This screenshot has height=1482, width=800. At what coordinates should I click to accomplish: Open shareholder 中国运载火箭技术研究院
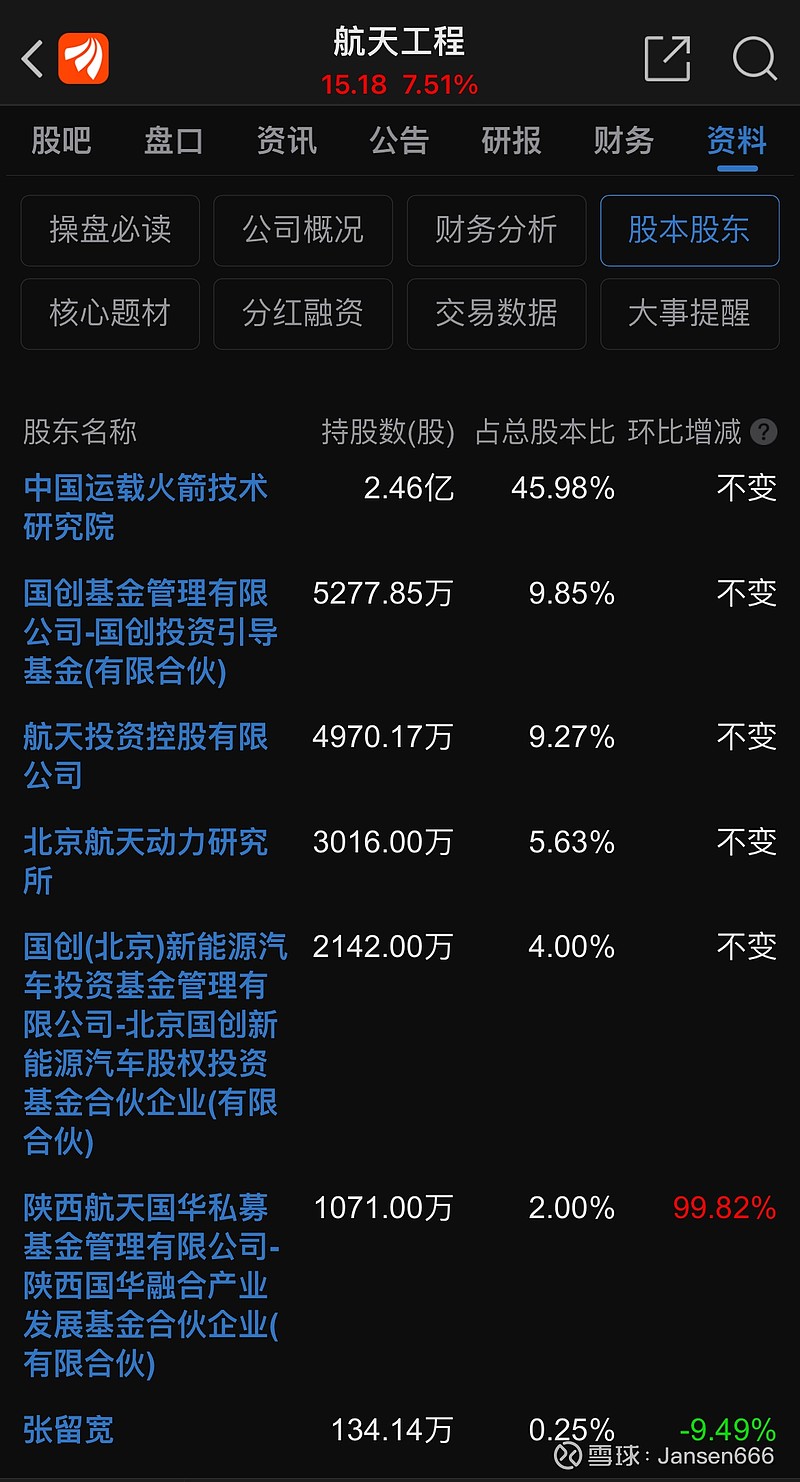[x=146, y=507]
